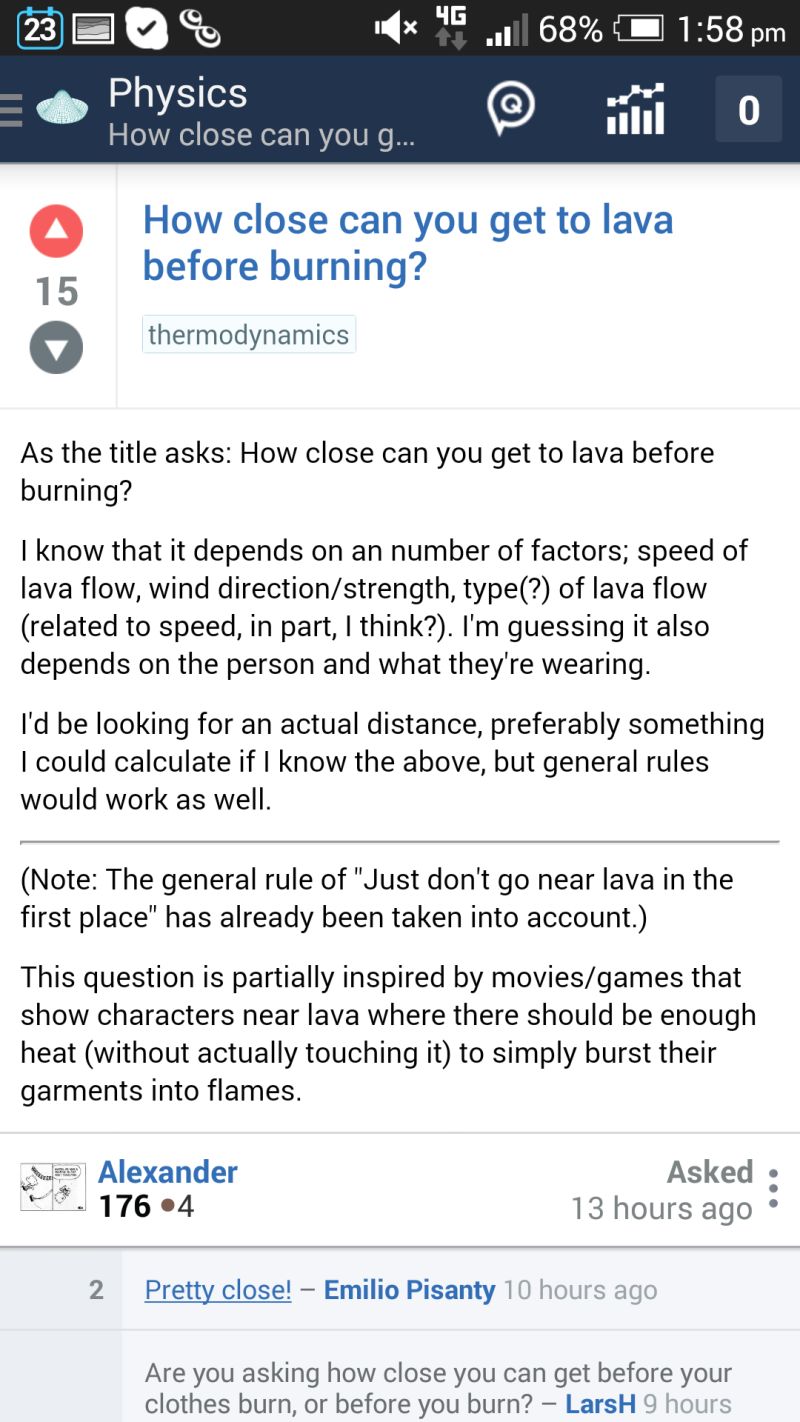Open the inbox counter showing 0
This screenshot has height=1422, width=800.
coord(748,109)
